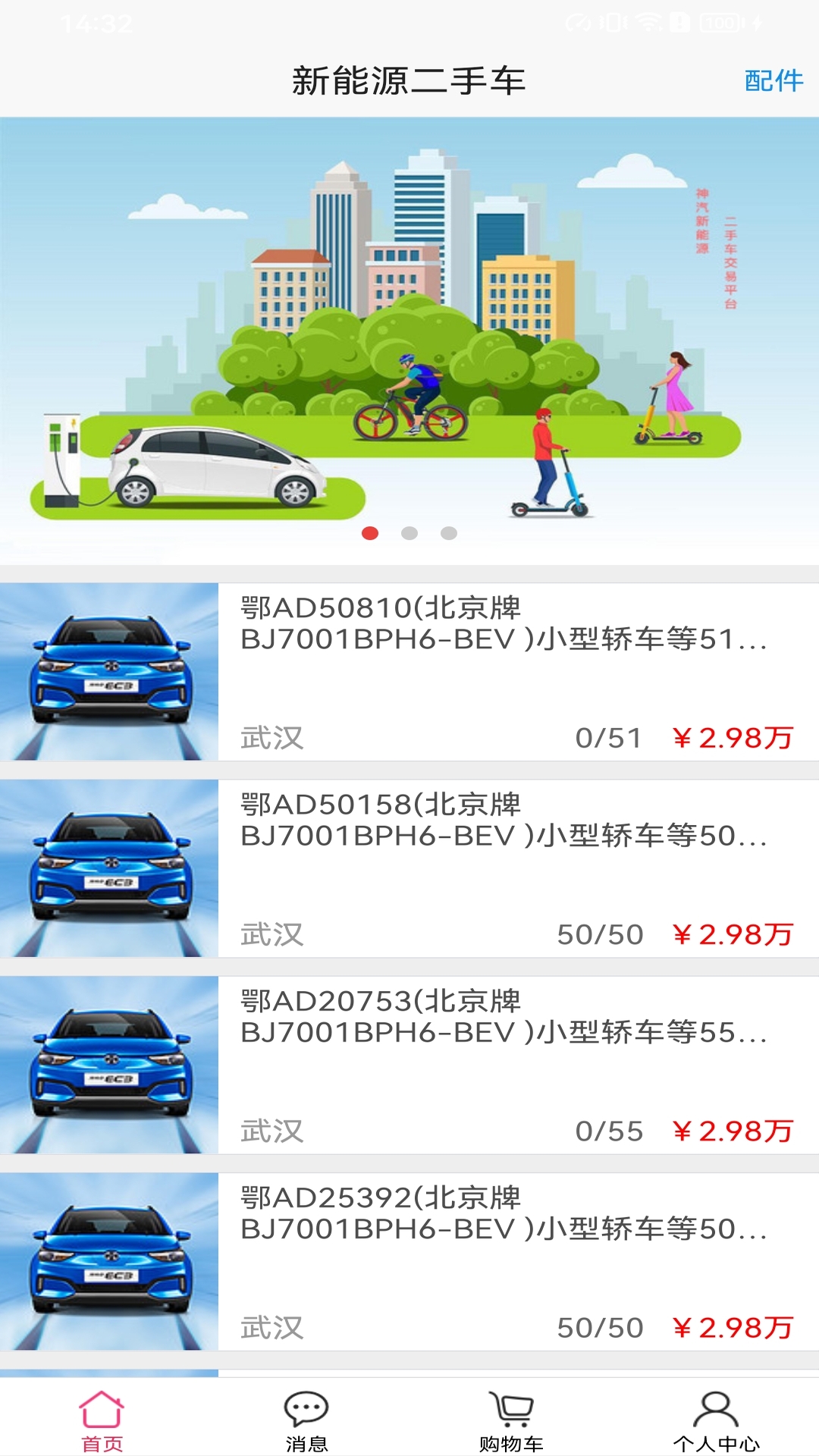The height and width of the screenshot is (1456, 819).
Task: Open listing 鄂AD50810 details
Action: pyautogui.click(x=500, y=667)
